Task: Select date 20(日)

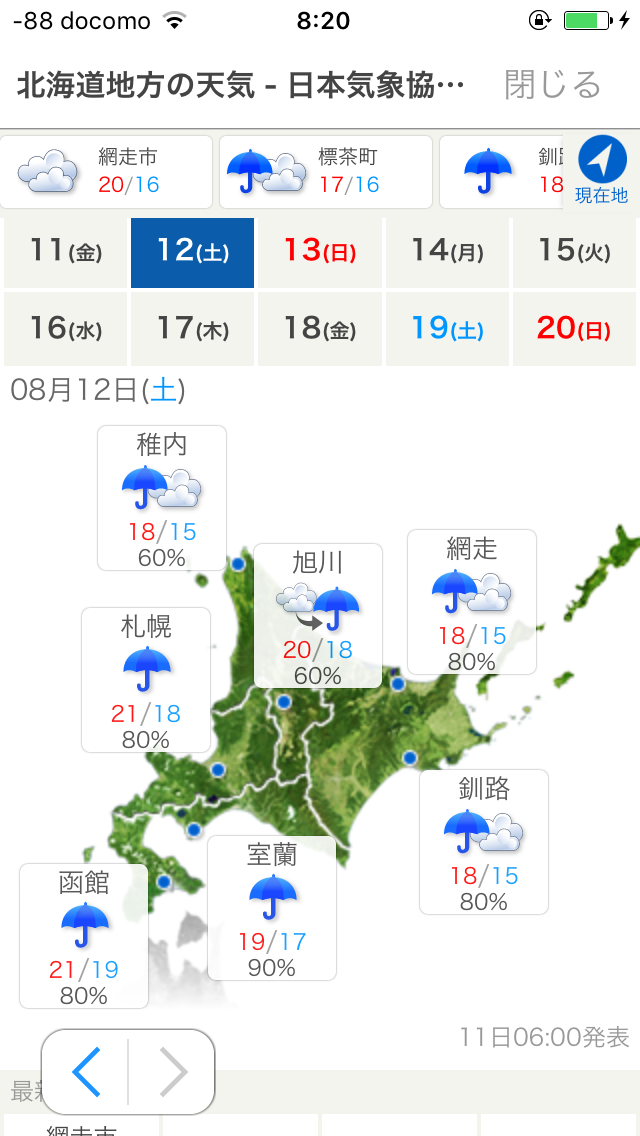Action: pos(574,329)
